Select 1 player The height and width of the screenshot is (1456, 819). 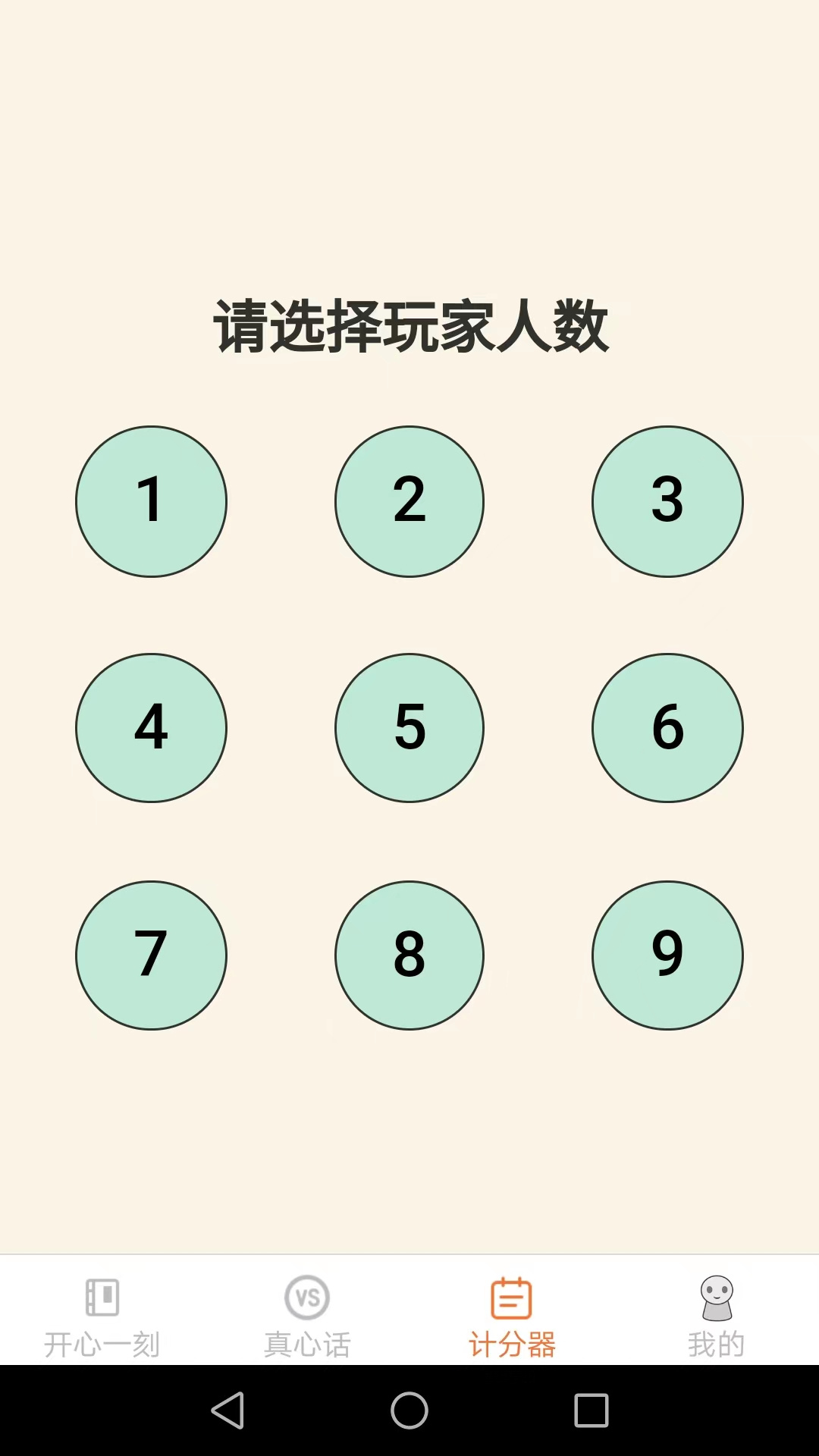151,501
